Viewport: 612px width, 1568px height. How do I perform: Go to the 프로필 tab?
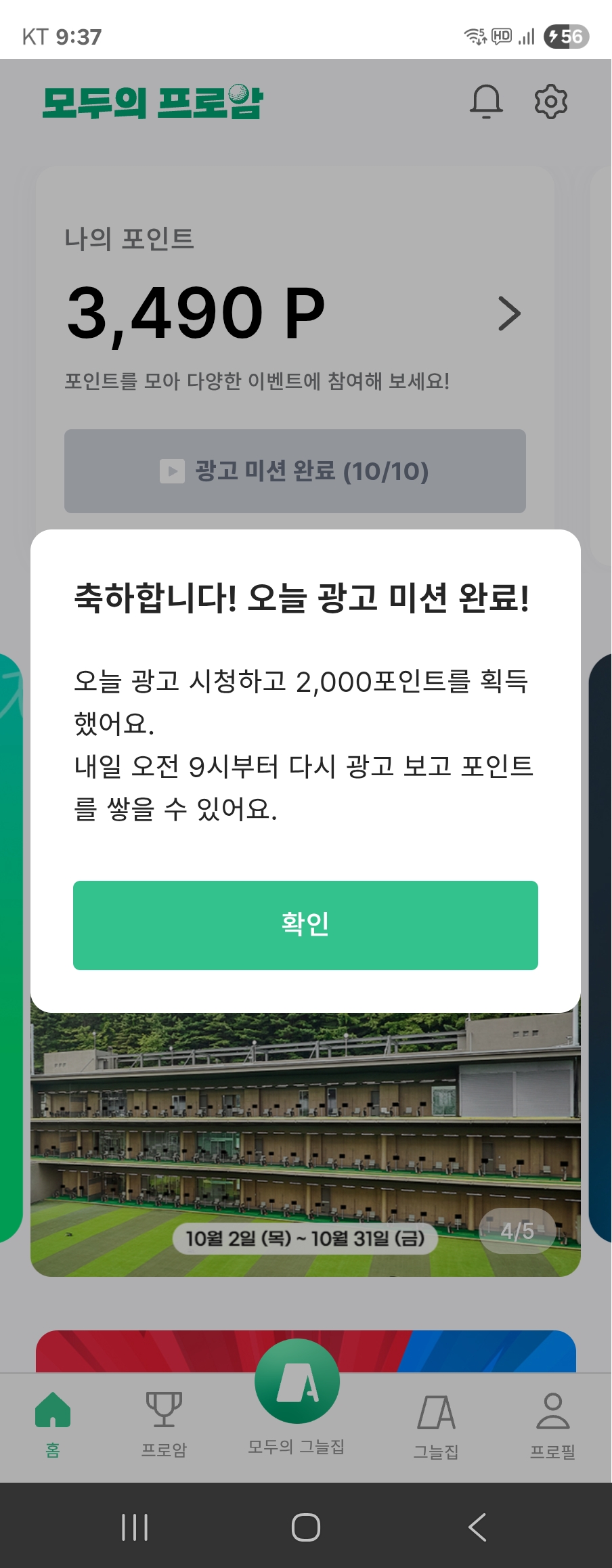click(x=552, y=1422)
